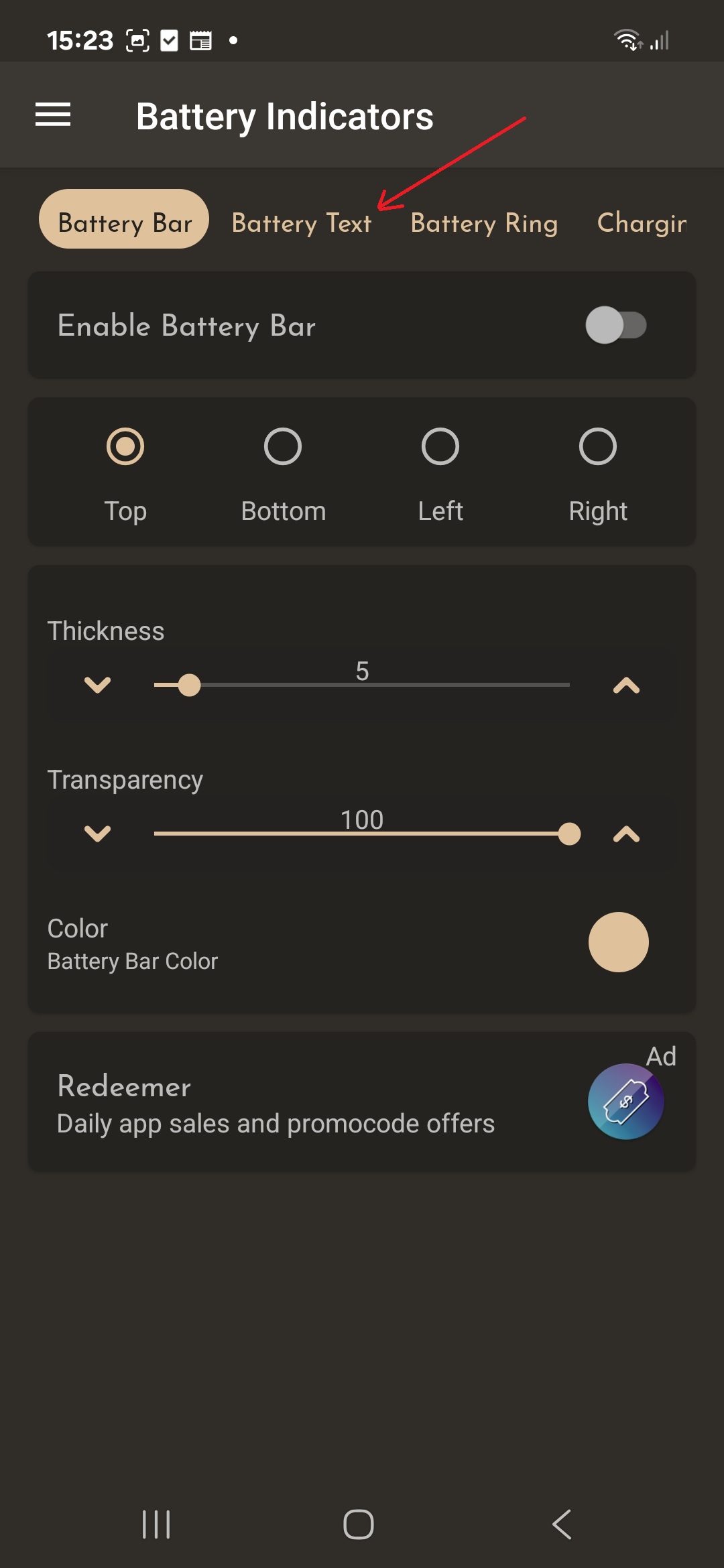Switch to the Battery Text tab
The width and height of the screenshot is (724, 1568).
tap(302, 223)
